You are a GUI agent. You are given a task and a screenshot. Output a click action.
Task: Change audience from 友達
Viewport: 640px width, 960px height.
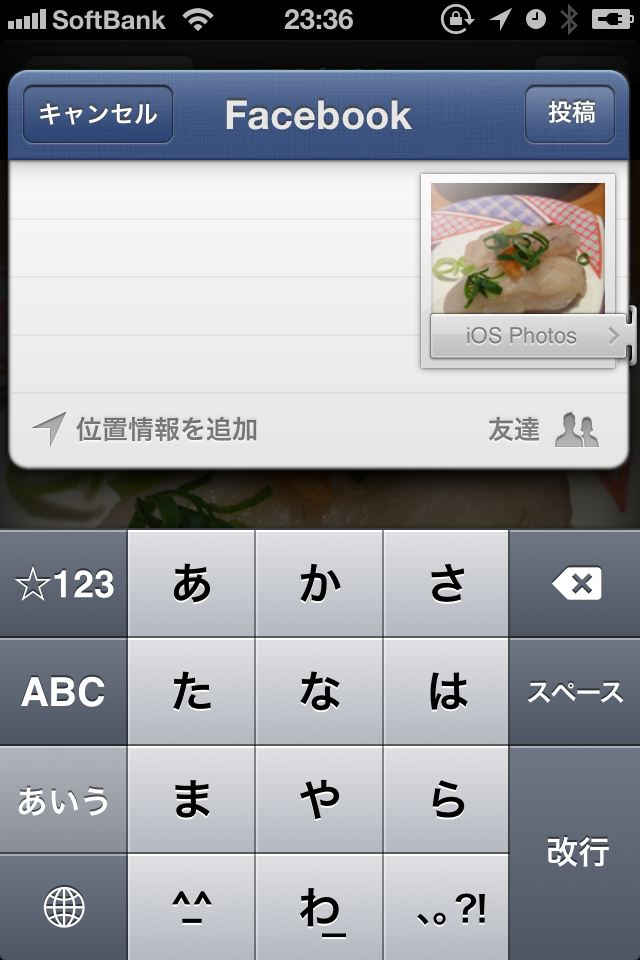click(x=543, y=429)
